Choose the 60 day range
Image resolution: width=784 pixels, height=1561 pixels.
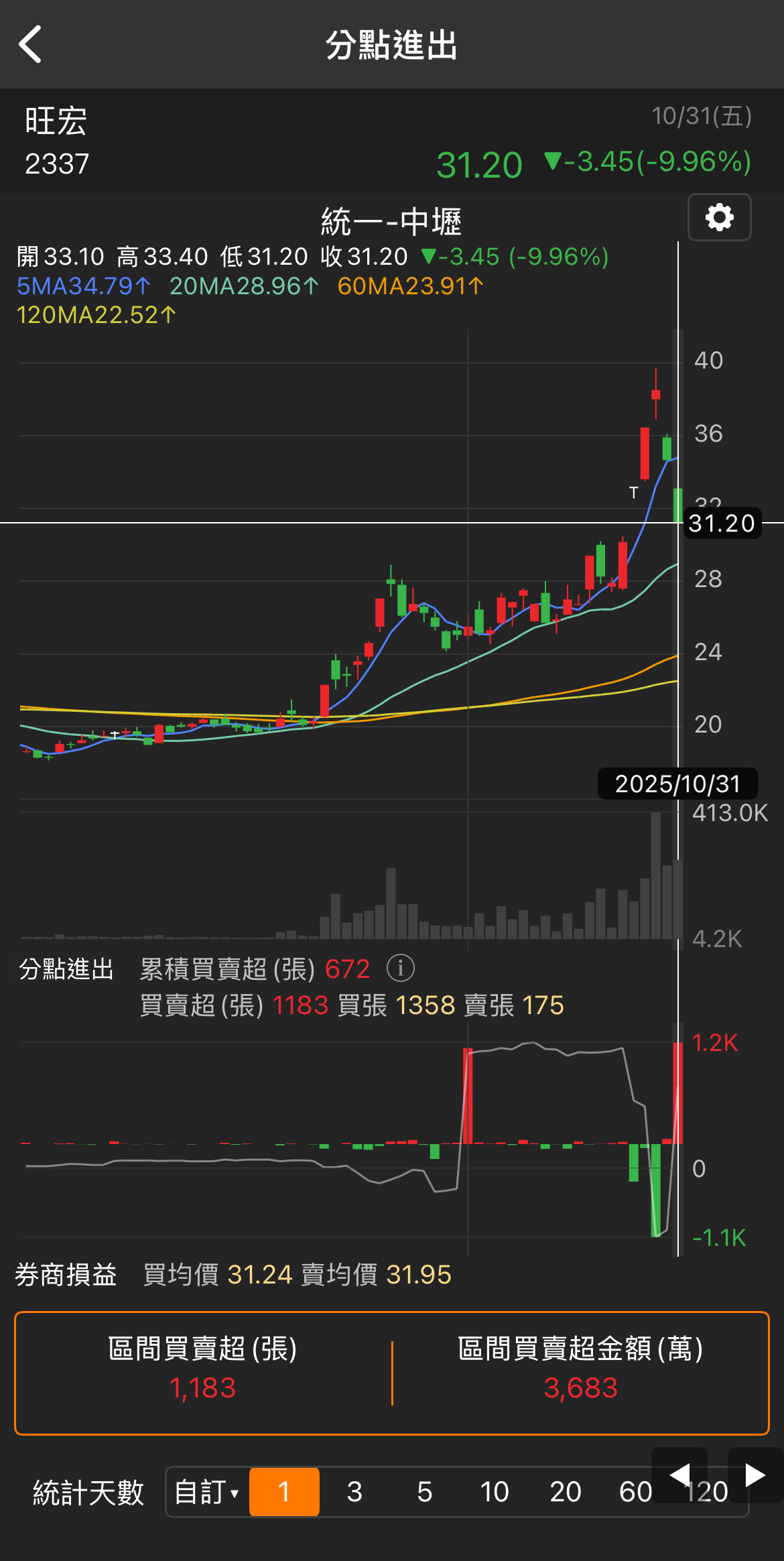click(634, 1492)
